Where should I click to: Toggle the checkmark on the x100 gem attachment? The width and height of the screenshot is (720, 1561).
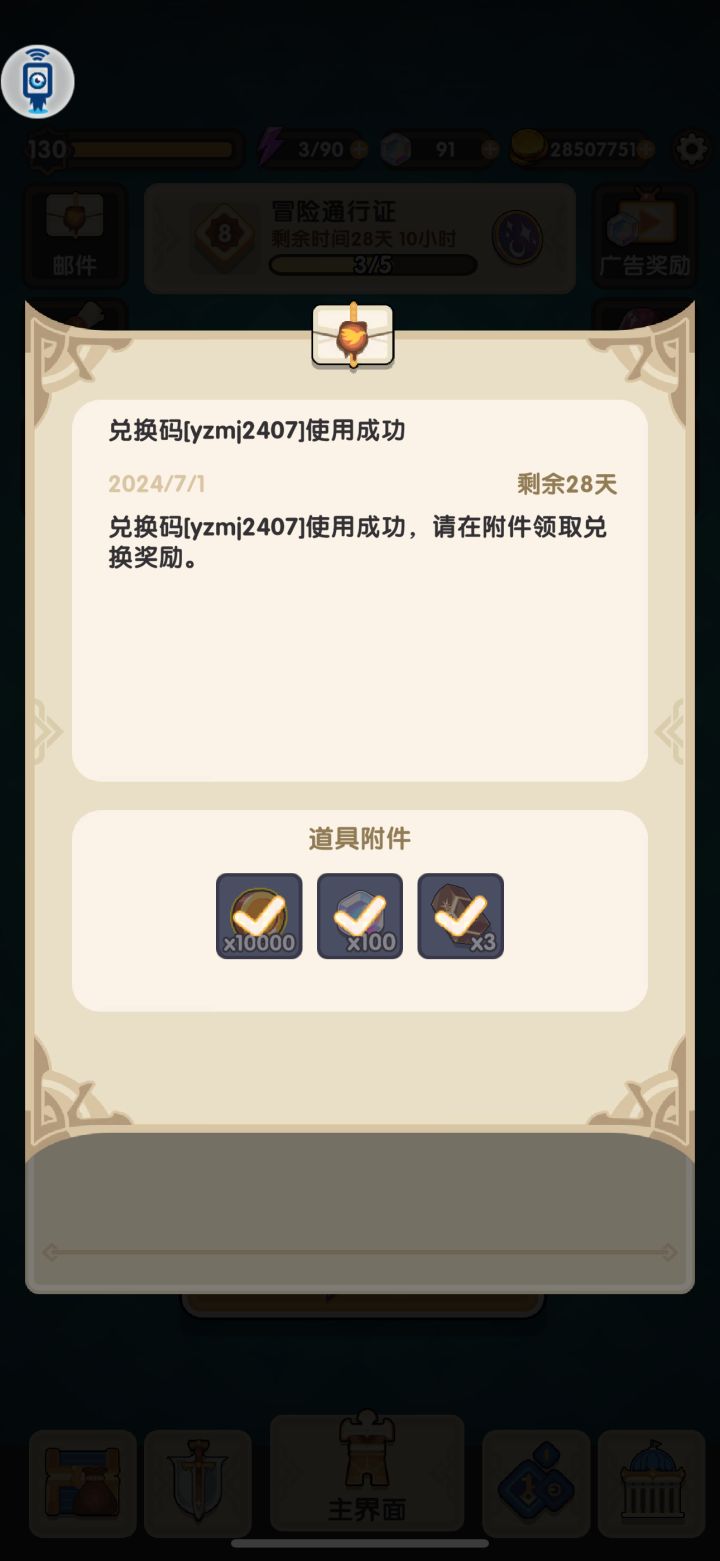359,915
